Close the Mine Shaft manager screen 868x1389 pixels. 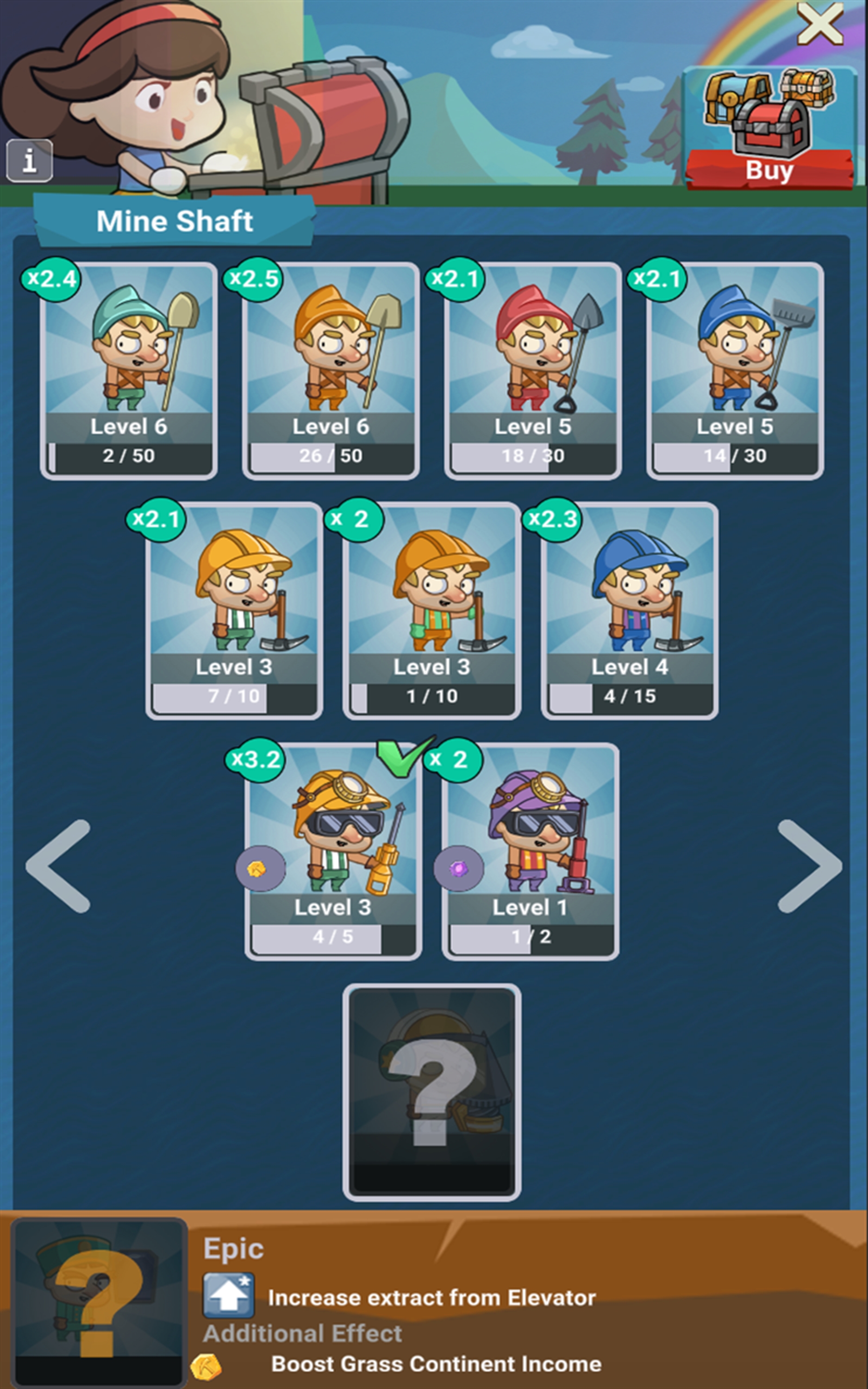[x=820, y=24]
